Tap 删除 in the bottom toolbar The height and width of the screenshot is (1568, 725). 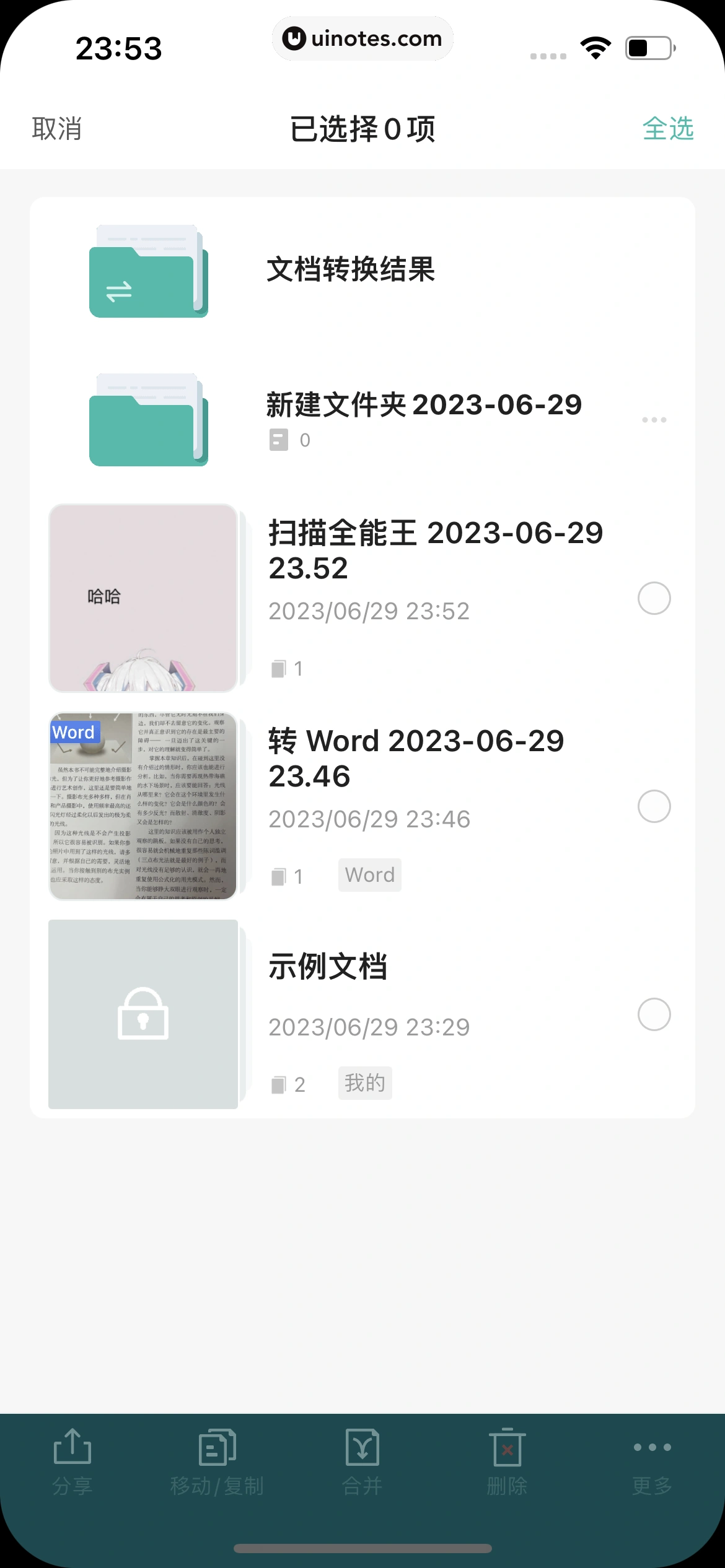[x=507, y=1461]
